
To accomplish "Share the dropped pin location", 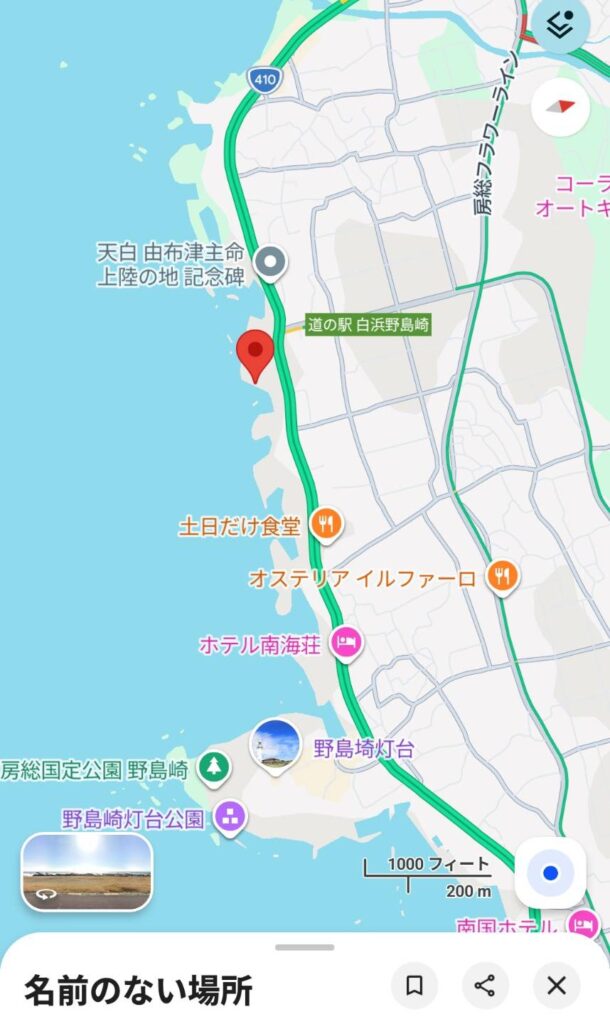I will coord(485,986).
